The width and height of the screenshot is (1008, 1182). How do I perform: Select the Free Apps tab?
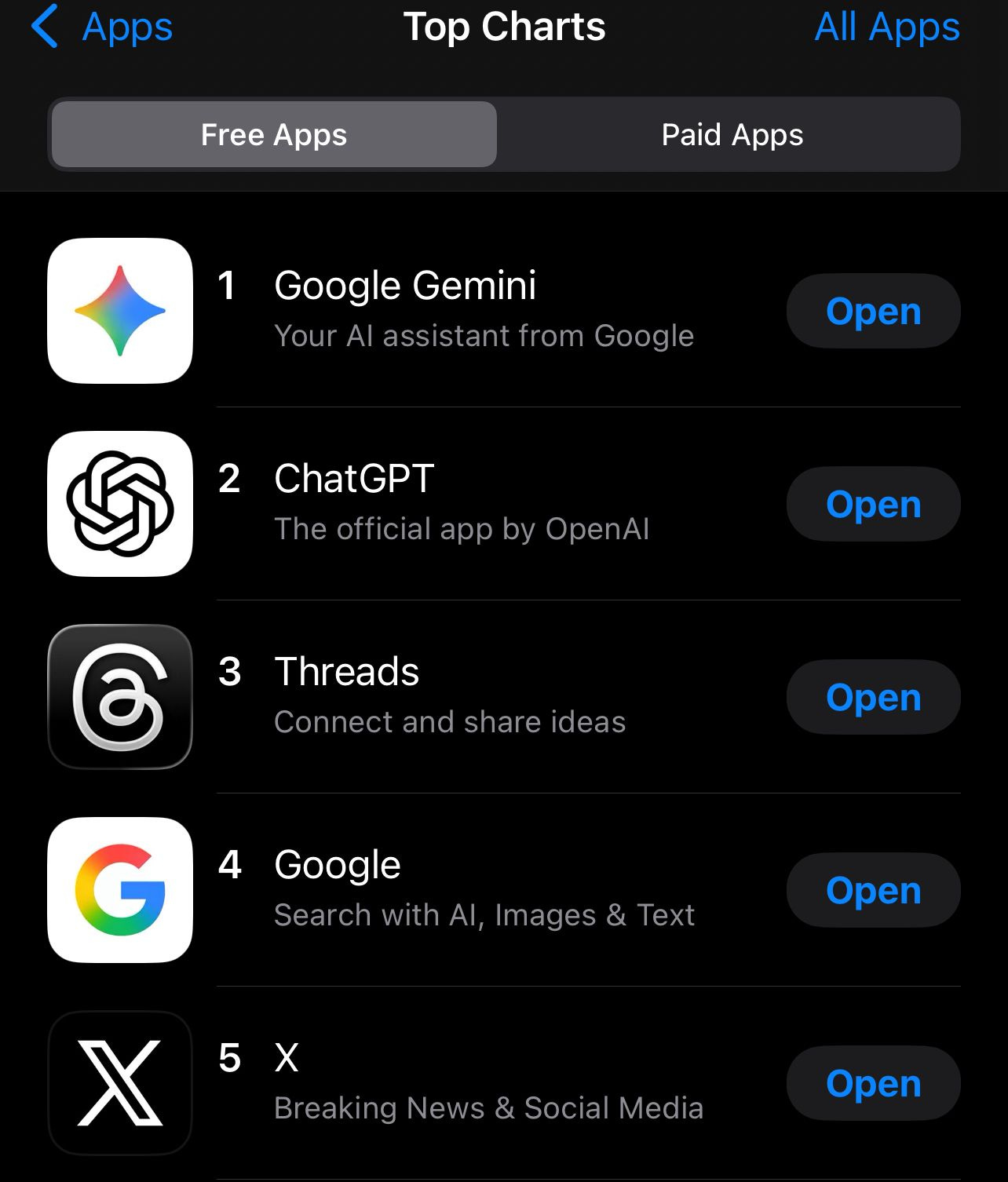274,135
